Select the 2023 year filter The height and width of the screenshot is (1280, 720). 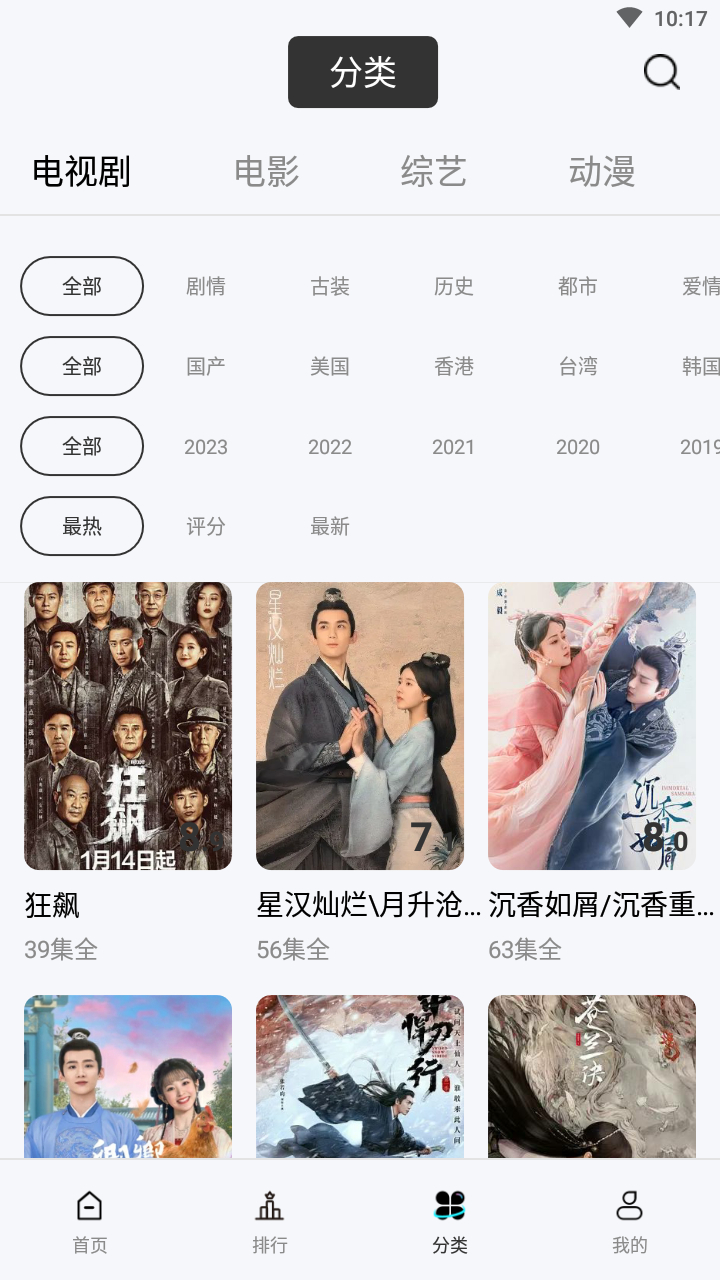206,446
